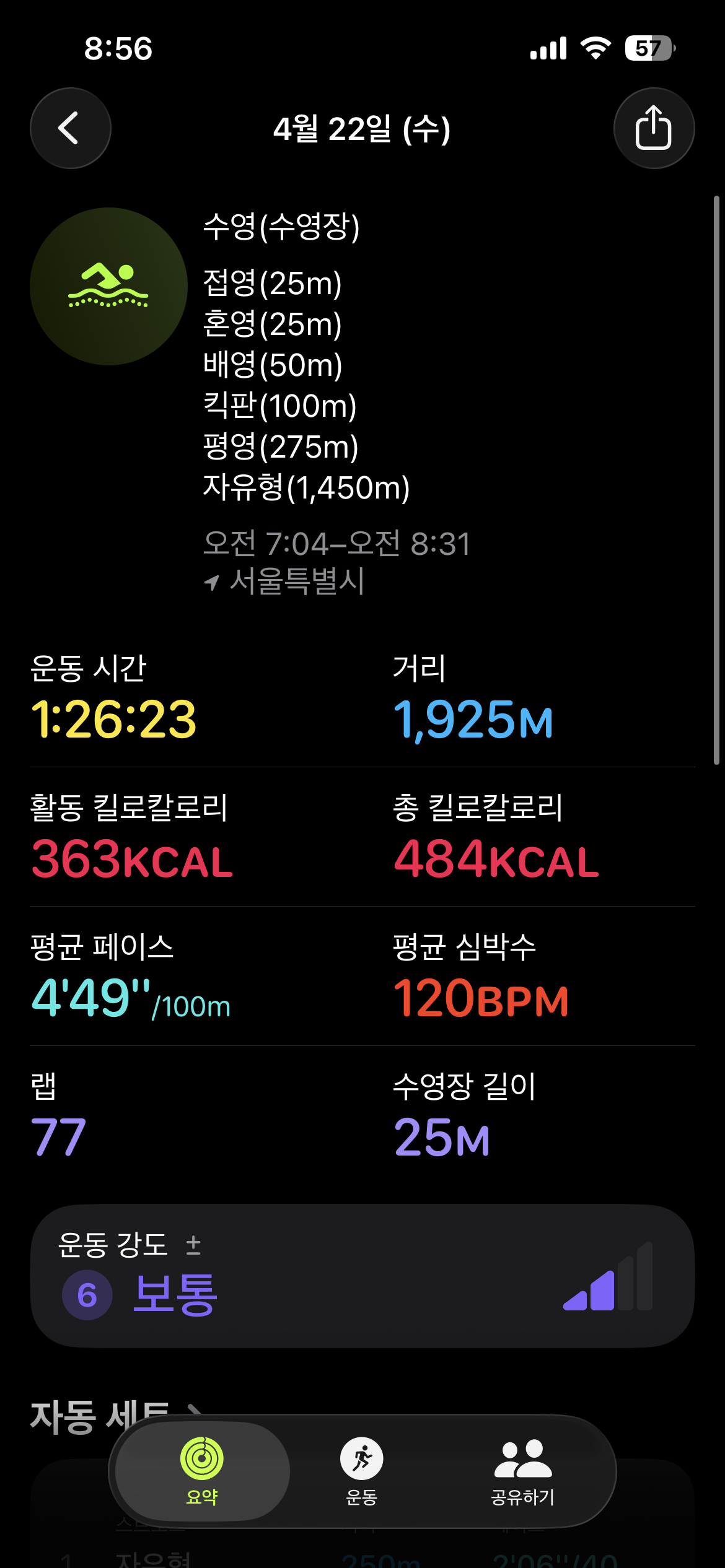Open the 공유하기 tab
Viewport: 725px width, 1568px height.
(x=522, y=1471)
